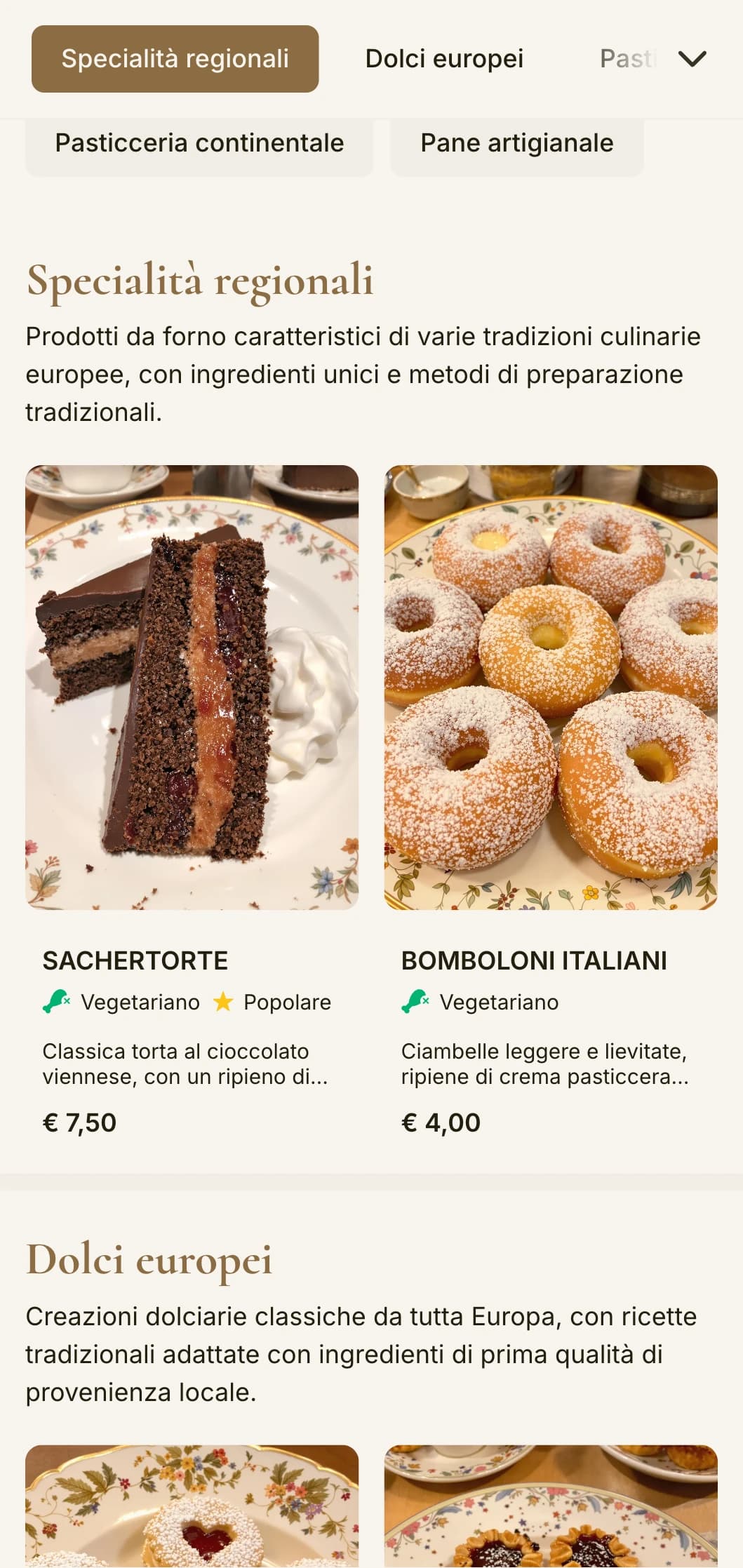This screenshot has height=1568, width=743.
Task: Select the Vegetariano icon under Bomboloni Italiani
Action: coord(415,1002)
